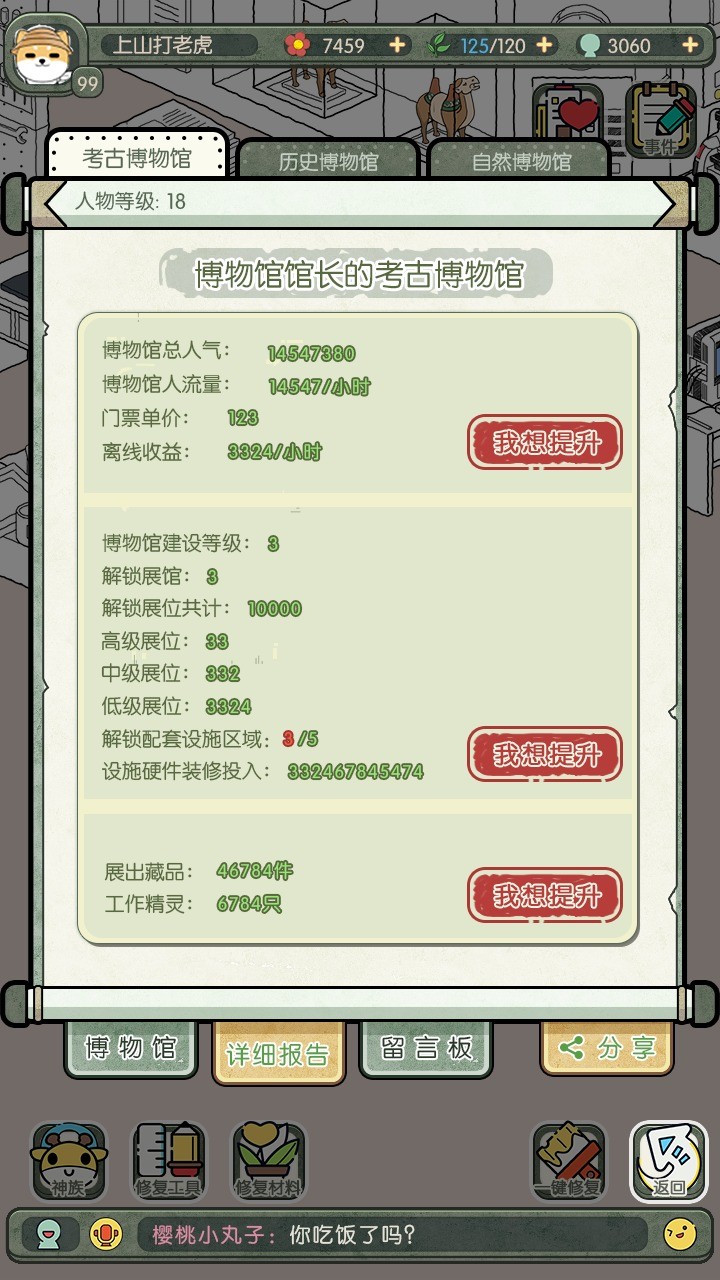The image size is (720, 1280).
Task: Open the 博物馆 bottom tab
Action: pos(131,1048)
